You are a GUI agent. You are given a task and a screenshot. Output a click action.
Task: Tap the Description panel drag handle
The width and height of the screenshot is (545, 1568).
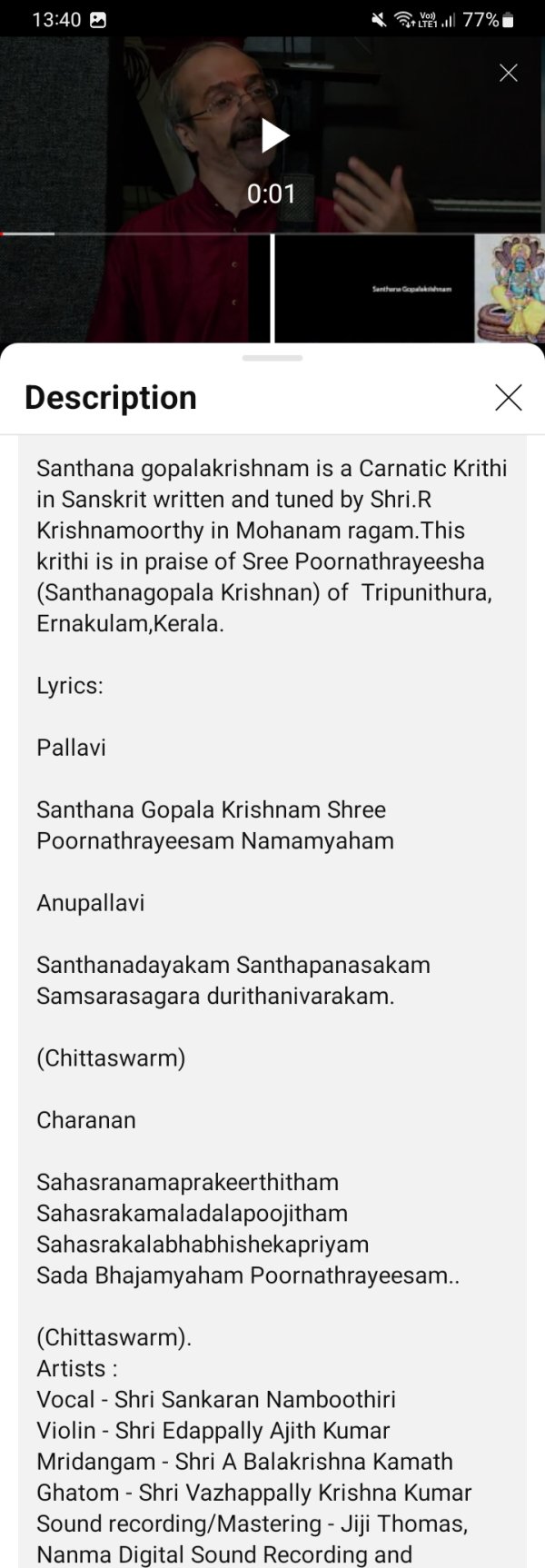(x=272, y=358)
